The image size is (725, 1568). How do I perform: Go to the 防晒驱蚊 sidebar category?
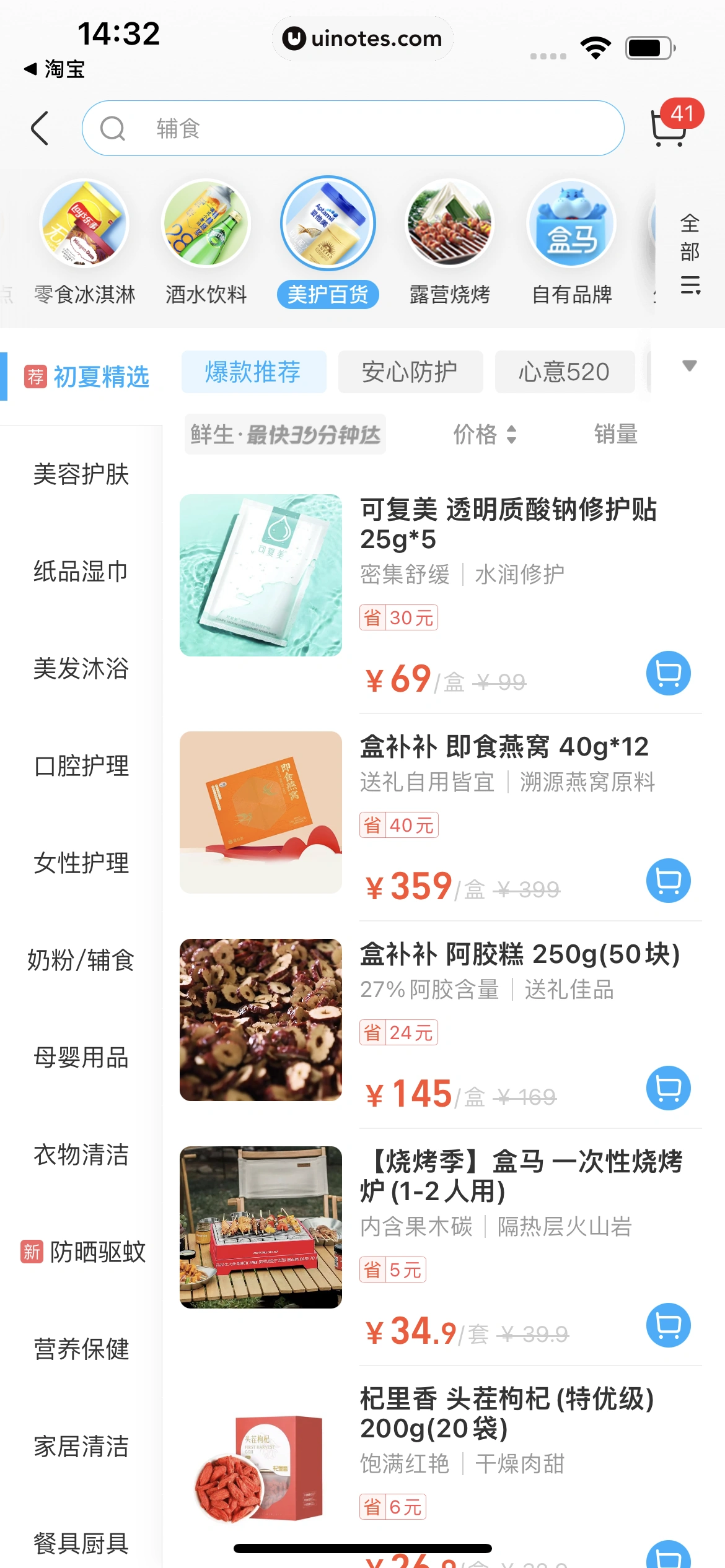84,1252
